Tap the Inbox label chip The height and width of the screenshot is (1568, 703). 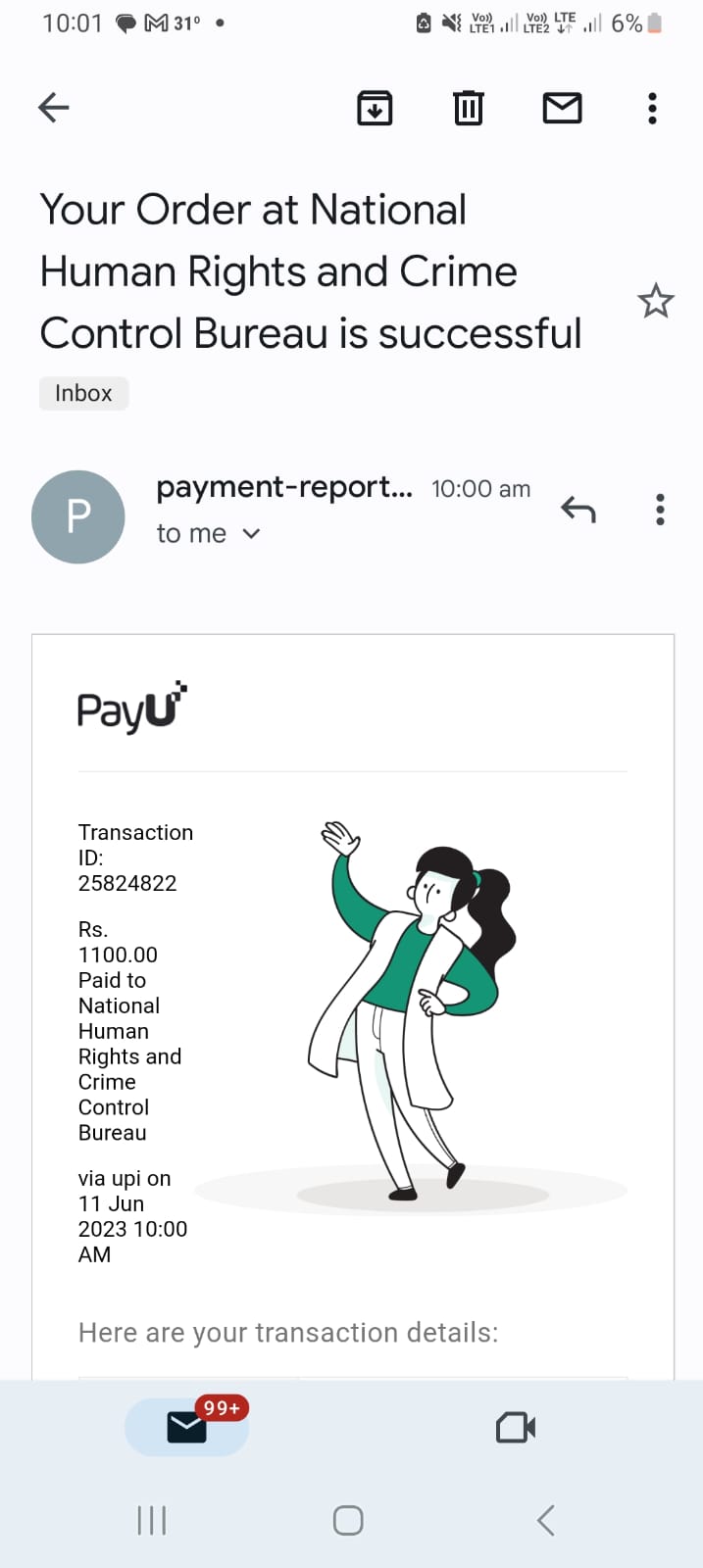tap(83, 393)
